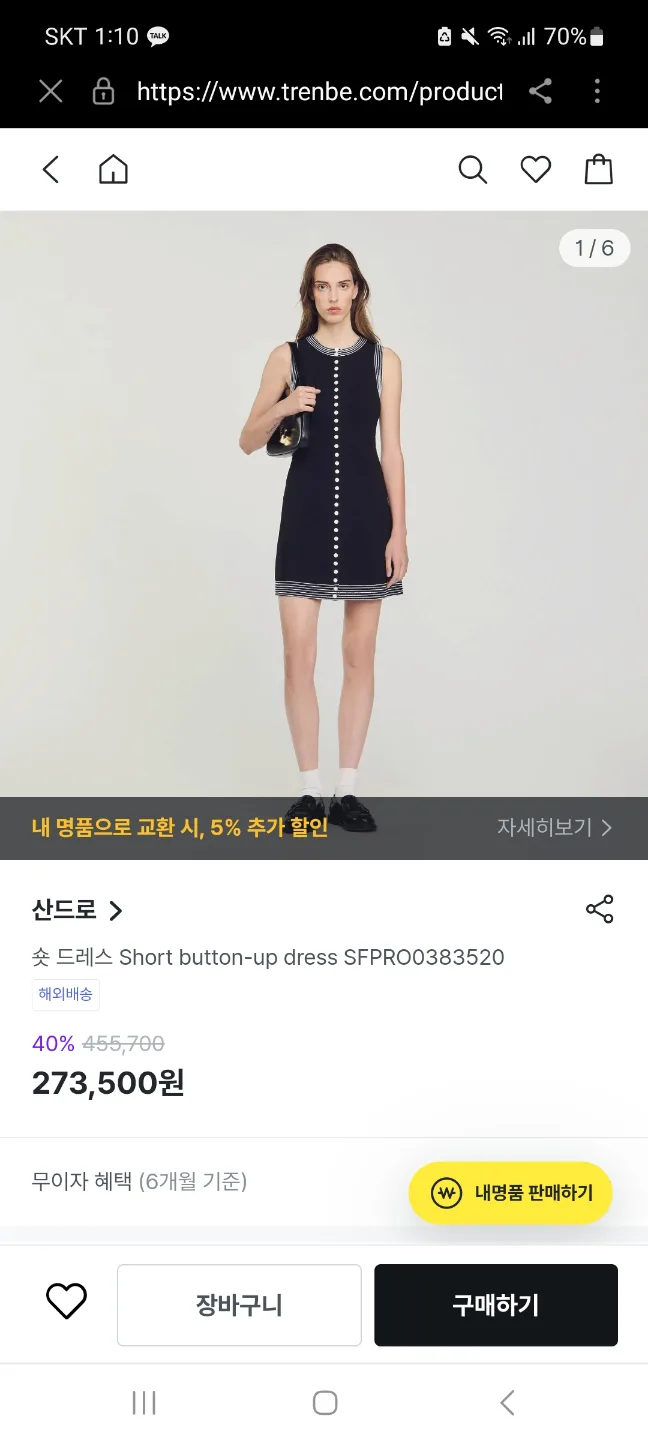Image resolution: width=648 pixels, height=1440 pixels.
Task: Share this Sandro dress product
Action: [599, 909]
